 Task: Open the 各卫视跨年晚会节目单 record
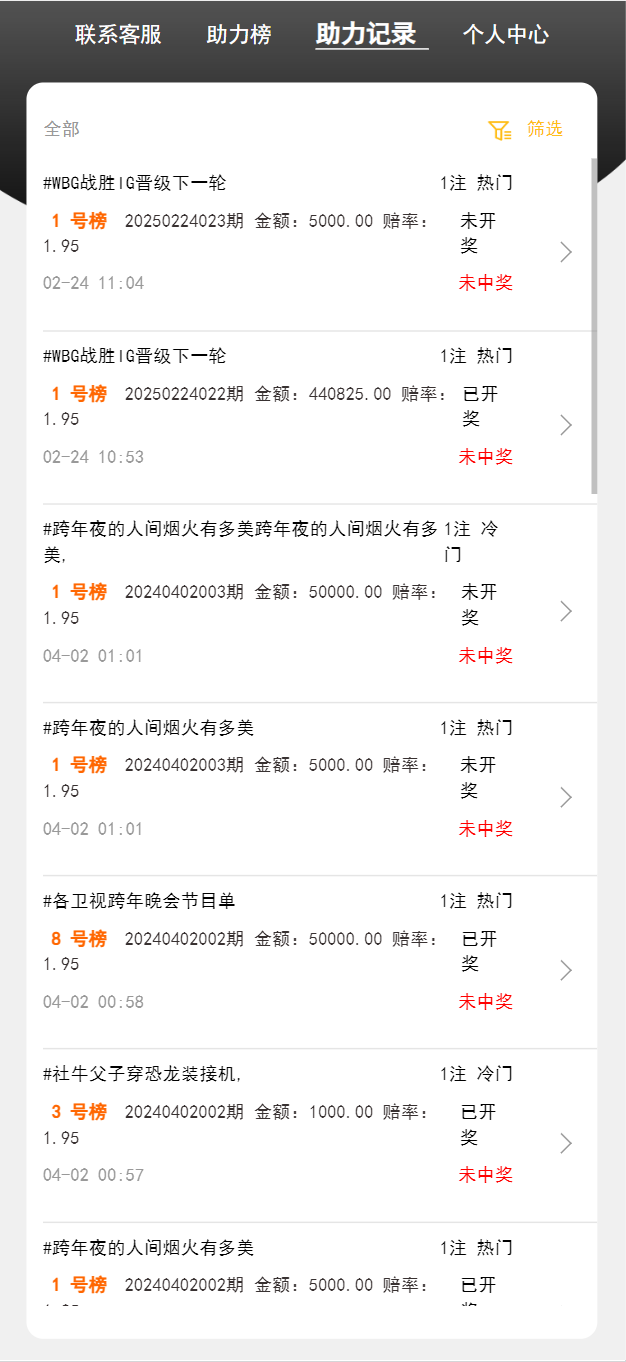[x=314, y=963]
